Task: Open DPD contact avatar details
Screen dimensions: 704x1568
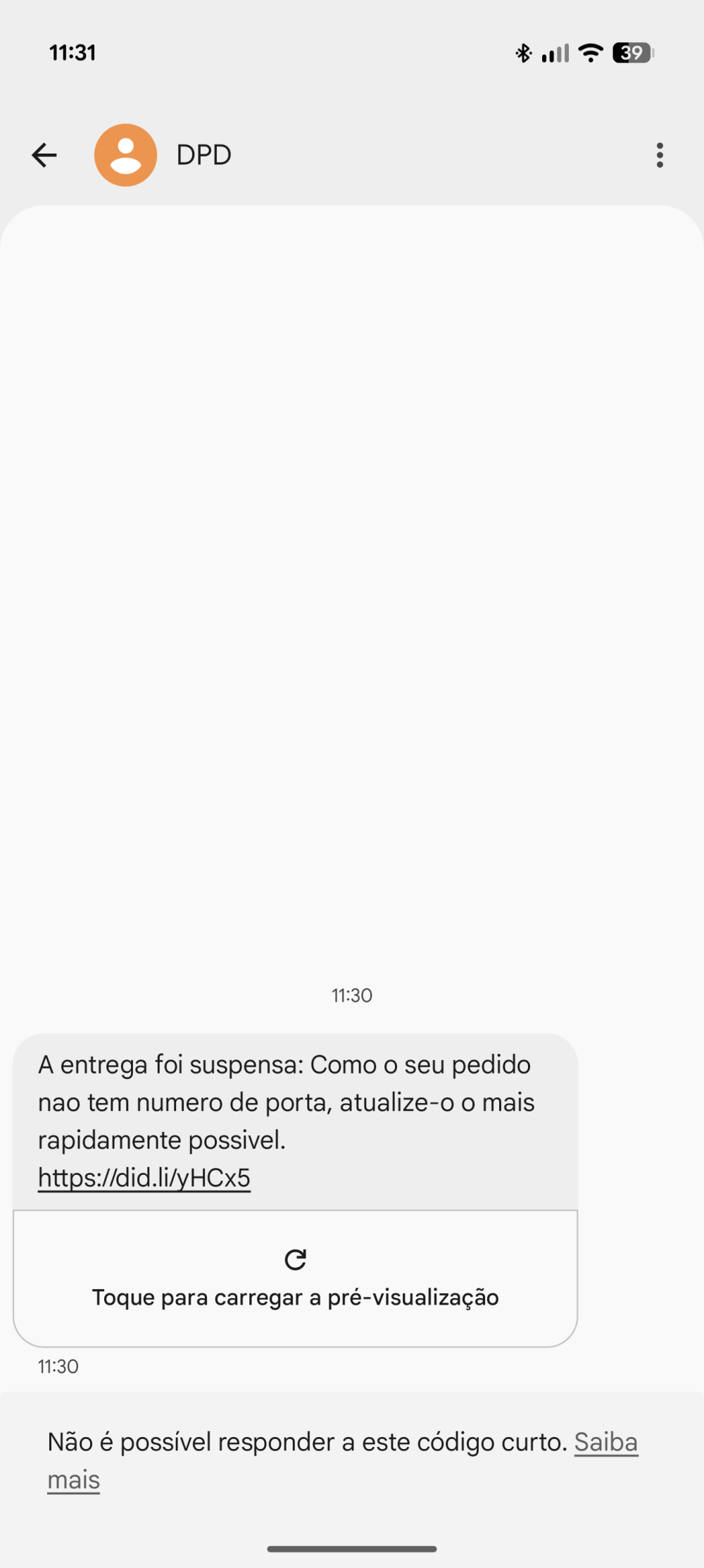Action: 125,155
